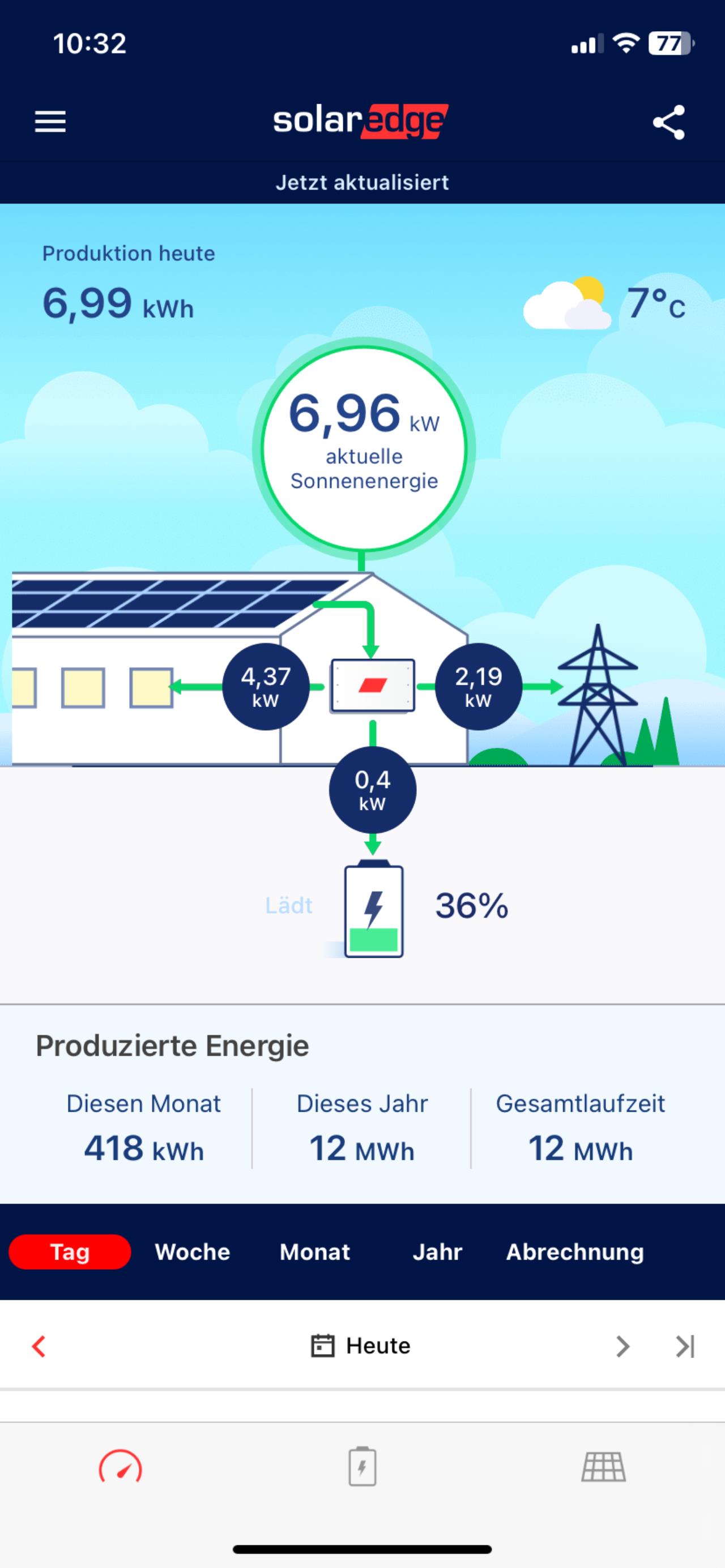Switch to the Monat tab
The height and width of the screenshot is (1568, 725).
315,1252
